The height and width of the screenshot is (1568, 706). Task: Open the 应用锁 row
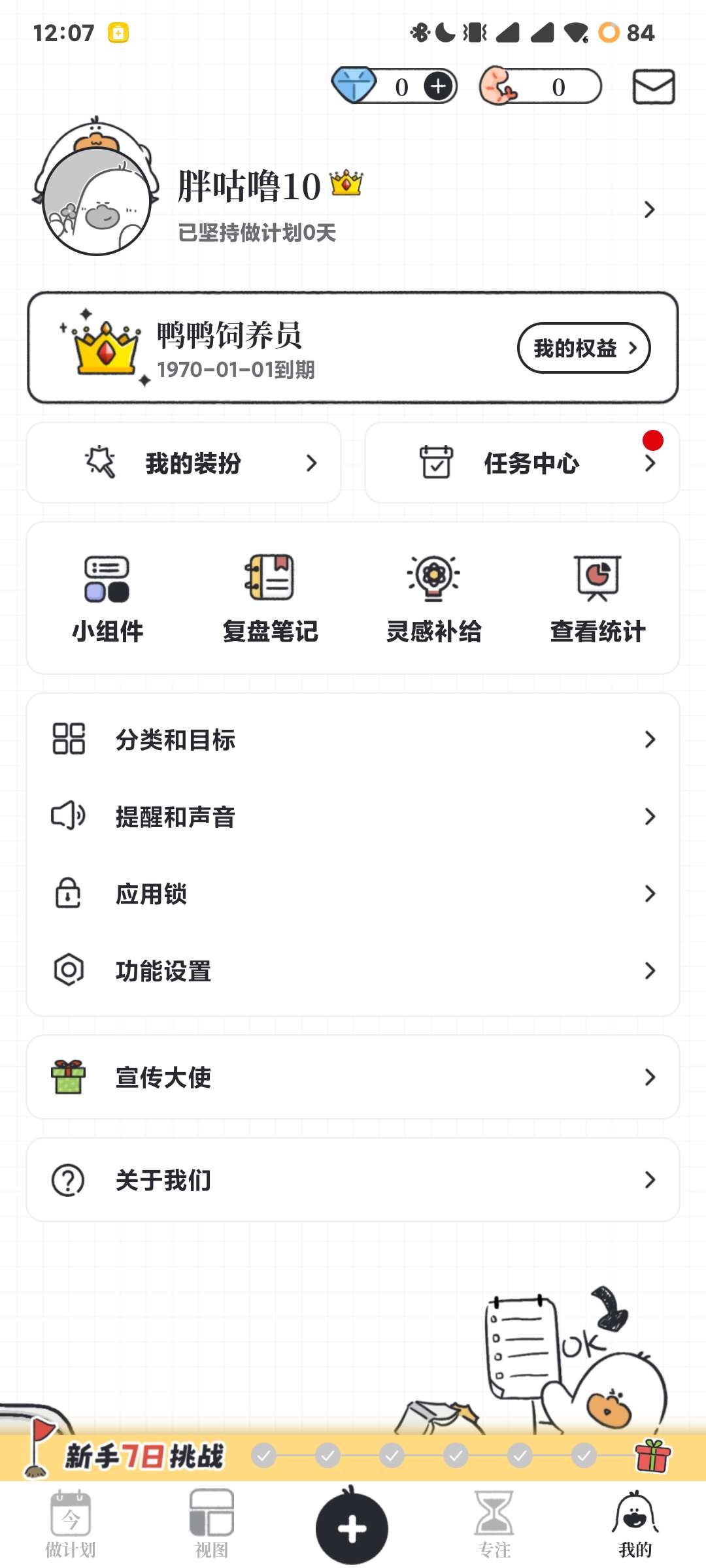coord(353,894)
